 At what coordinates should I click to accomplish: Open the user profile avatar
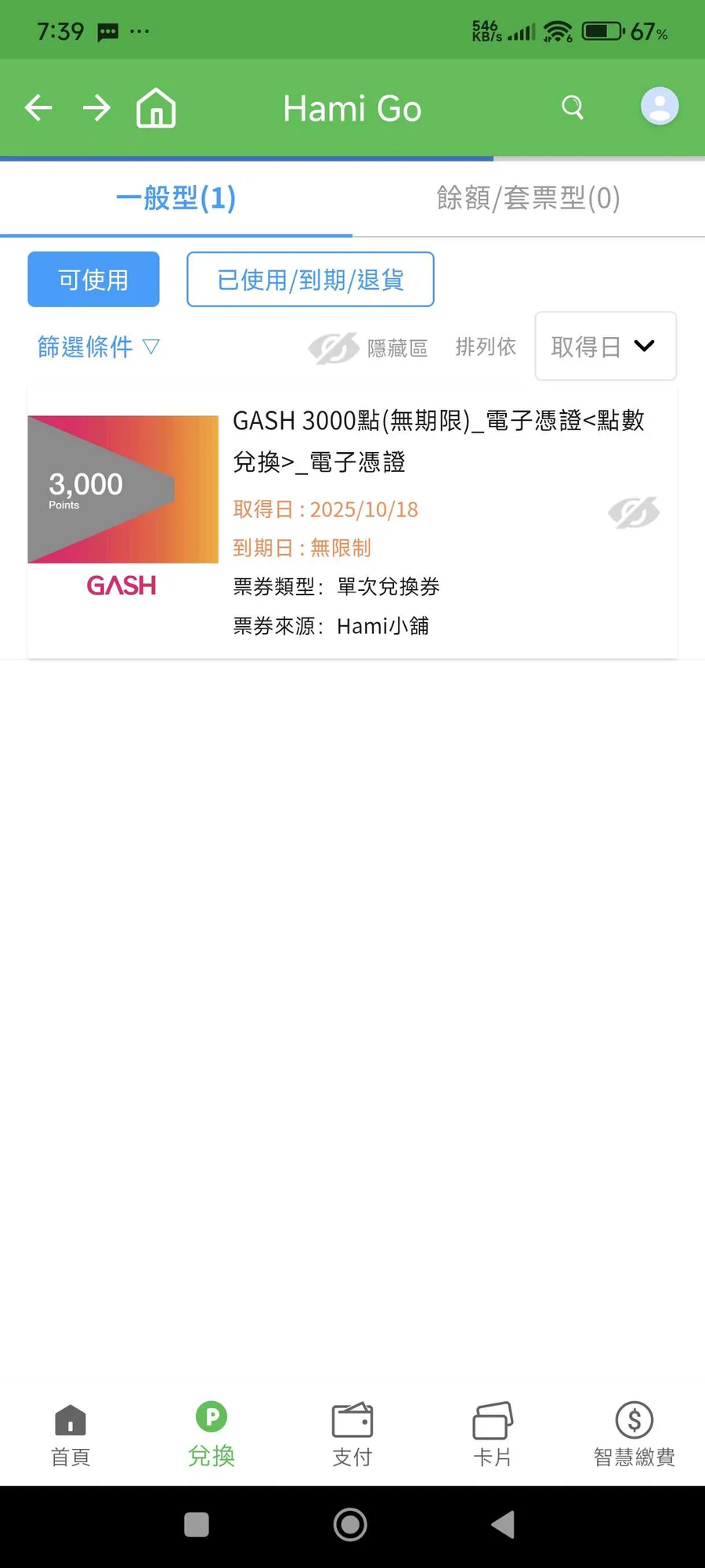(x=660, y=107)
